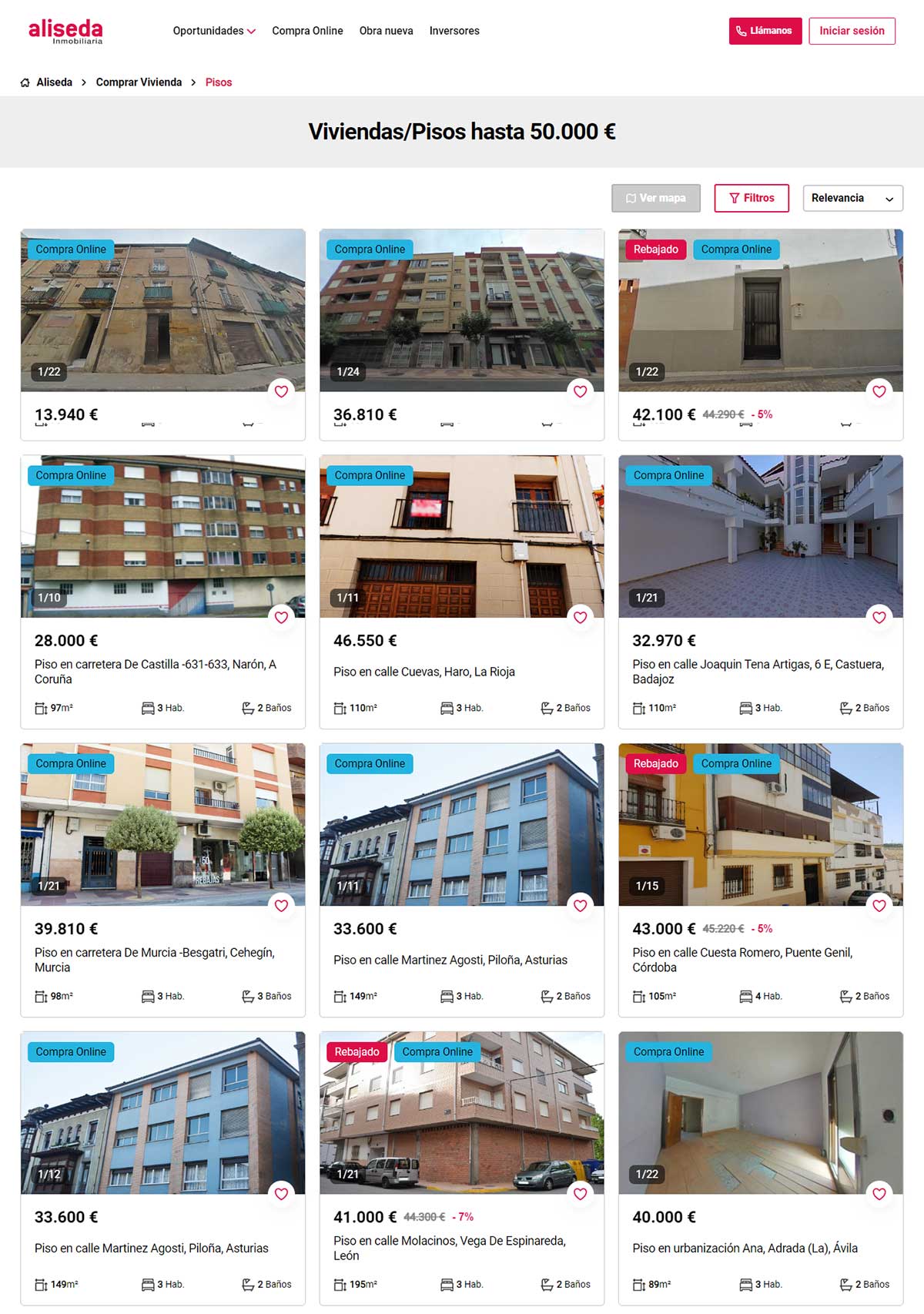This screenshot has height=1314, width=924.
Task: Open the Obra nueva page
Action: coord(386,31)
